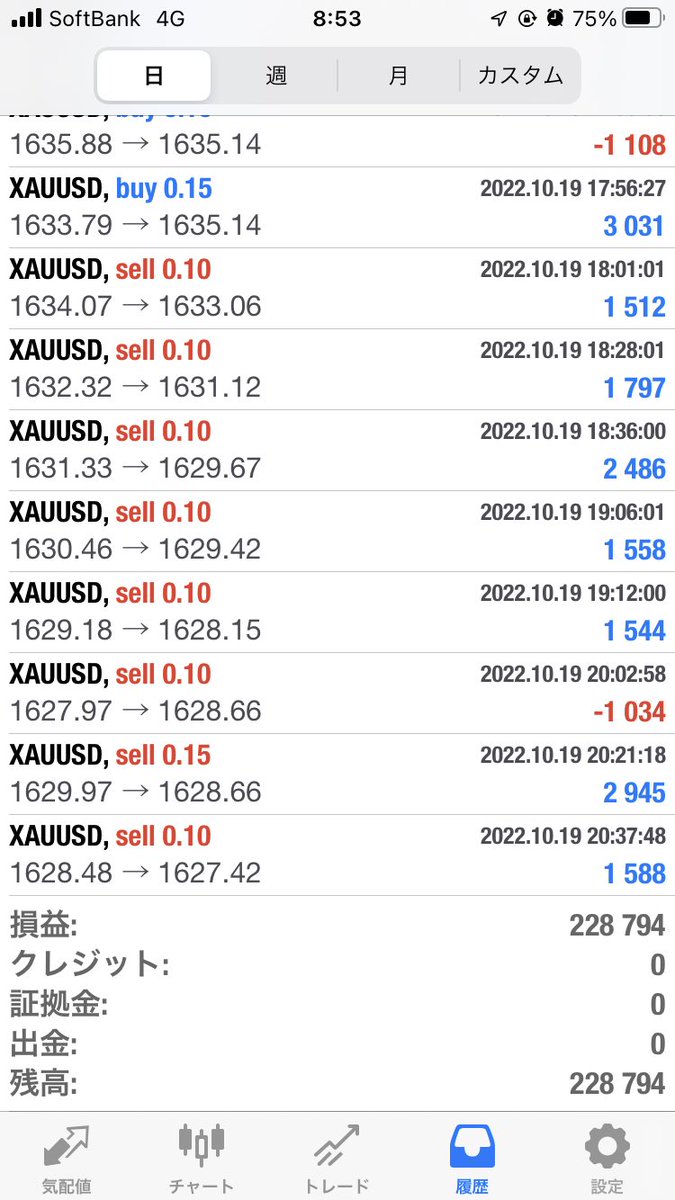Go to the チャート chart tab
This screenshot has width=675, height=1200.
click(x=201, y=1158)
